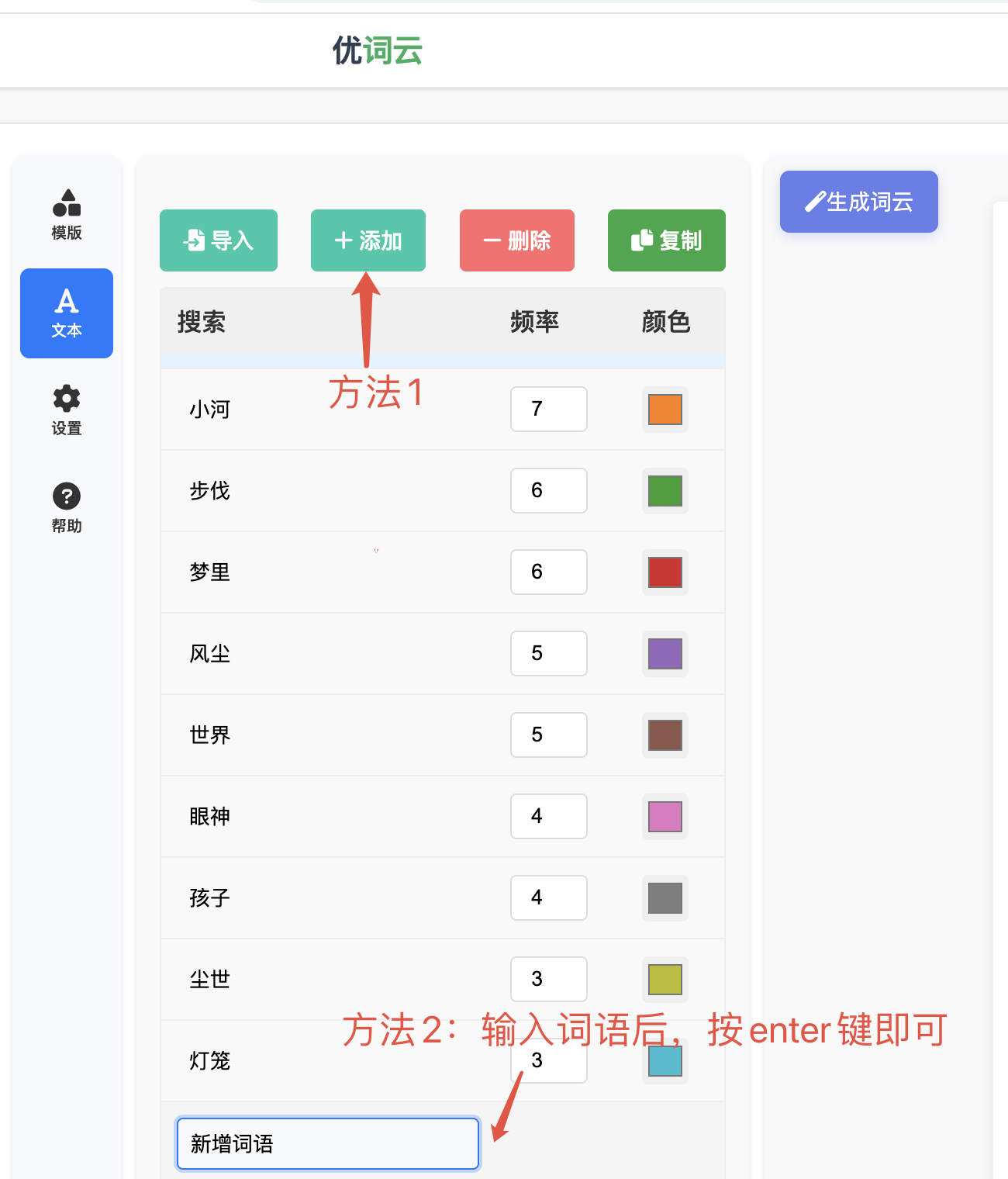The height and width of the screenshot is (1179, 1008).
Task: Edit the frequency value for 世界
Action: (548, 735)
